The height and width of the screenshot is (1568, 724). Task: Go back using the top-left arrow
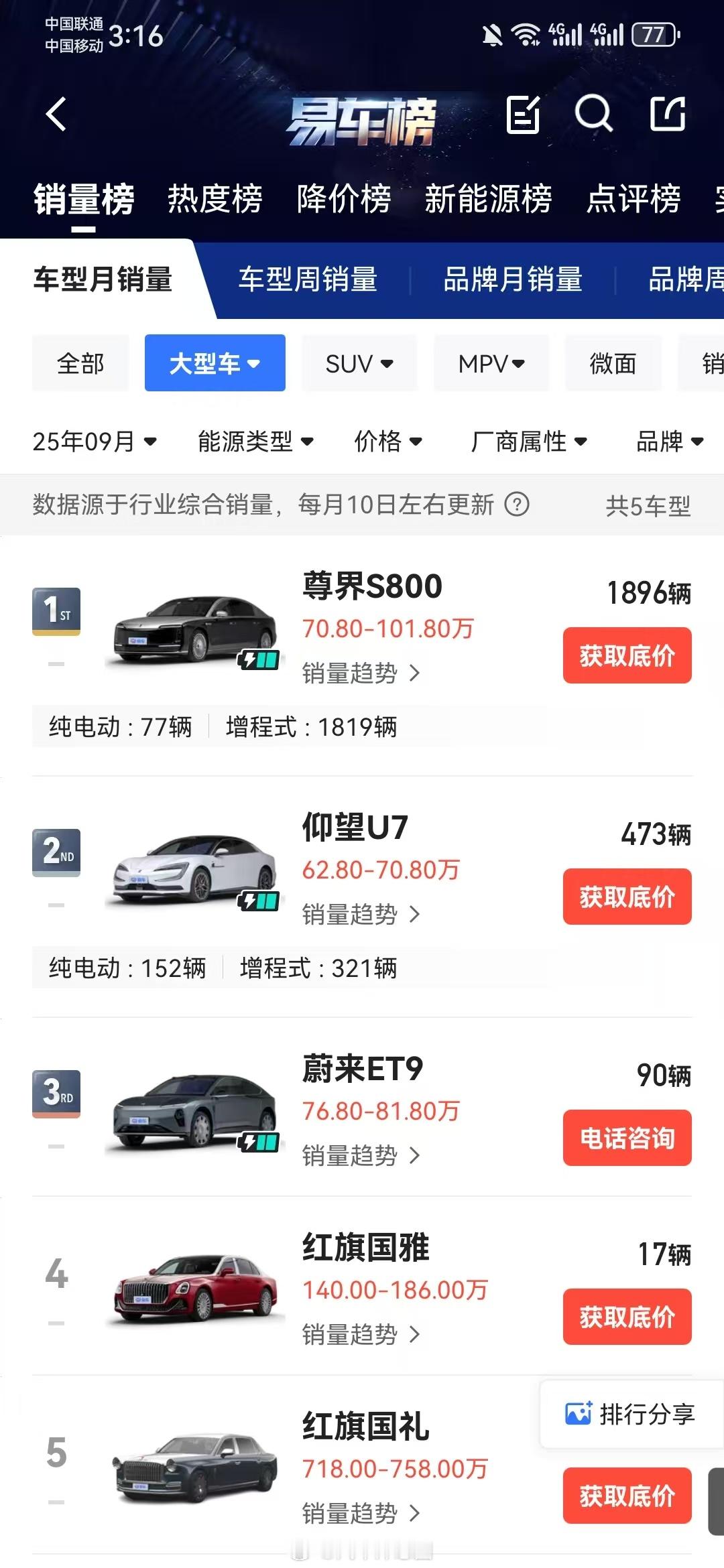pos(56,114)
